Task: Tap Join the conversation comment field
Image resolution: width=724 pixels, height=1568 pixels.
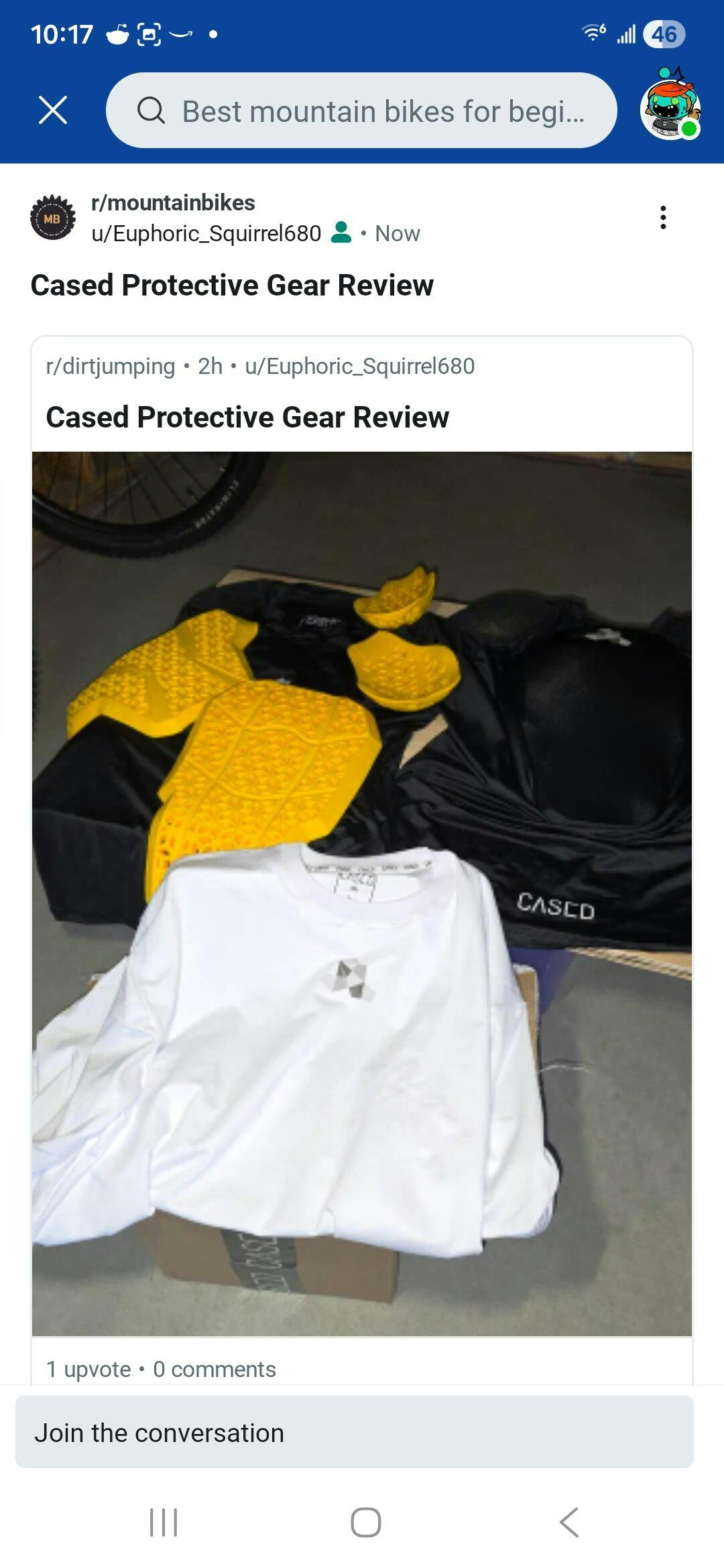Action: click(x=354, y=1433)
